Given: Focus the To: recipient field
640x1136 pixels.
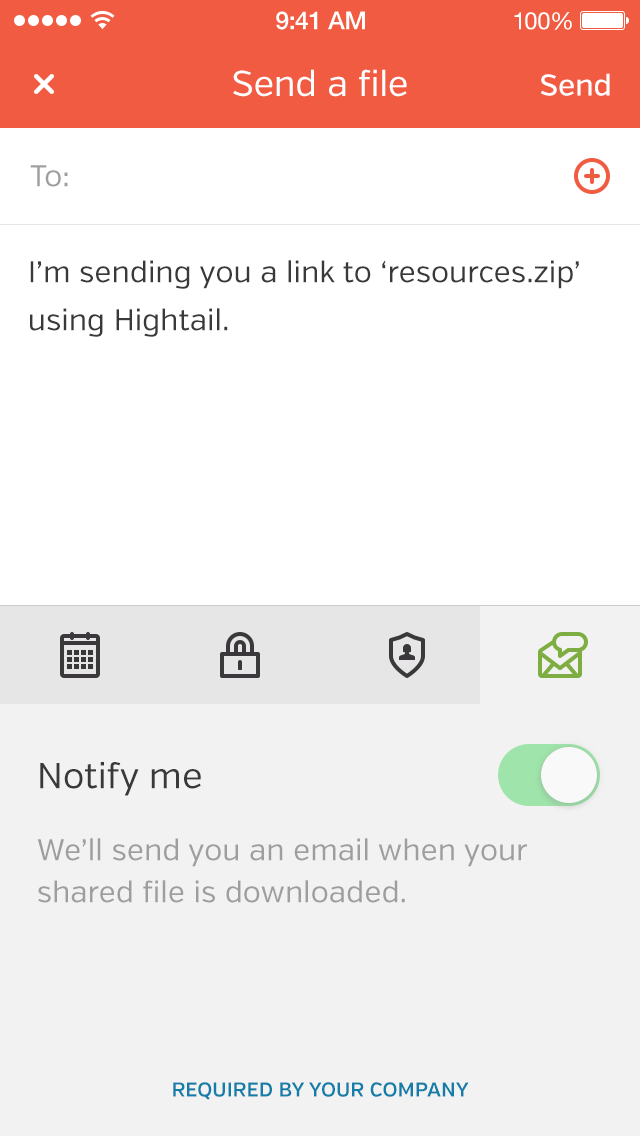Looking at the screenshot, I should pyautogui.click(x=300, y=177).
